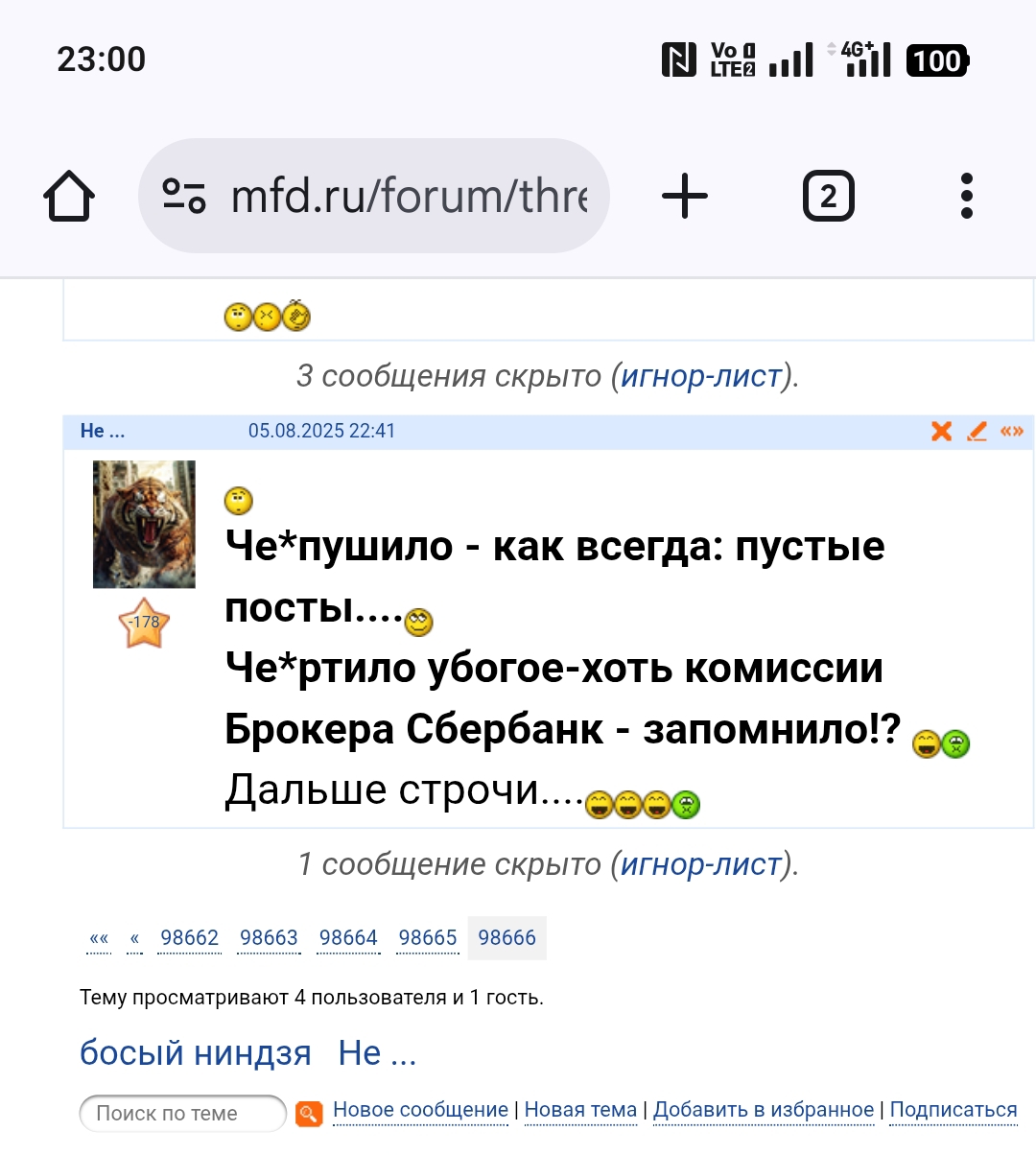Viewport: 1036px width, 1155px height.
Task: Quote the post dated 05.08.2025 22:41
Action: (x=1011, y=432)
